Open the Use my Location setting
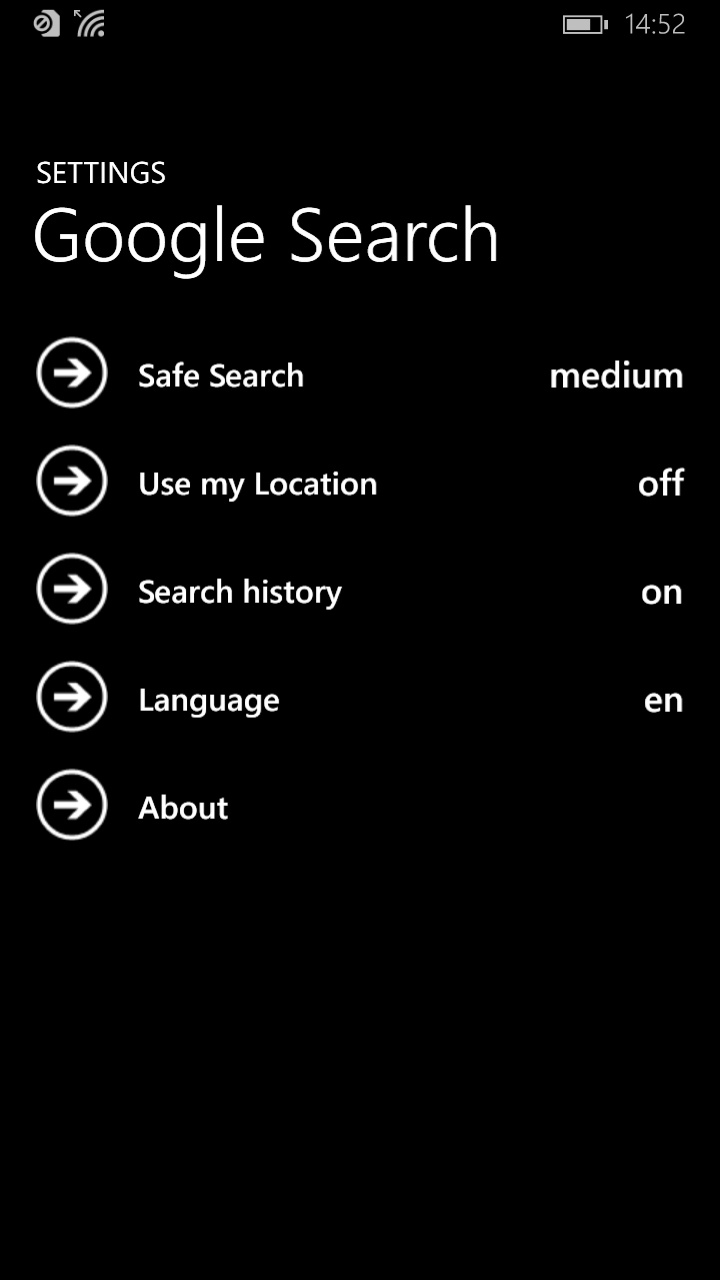The height and width of the screenshot is (1280, 720). pos(257,484)
